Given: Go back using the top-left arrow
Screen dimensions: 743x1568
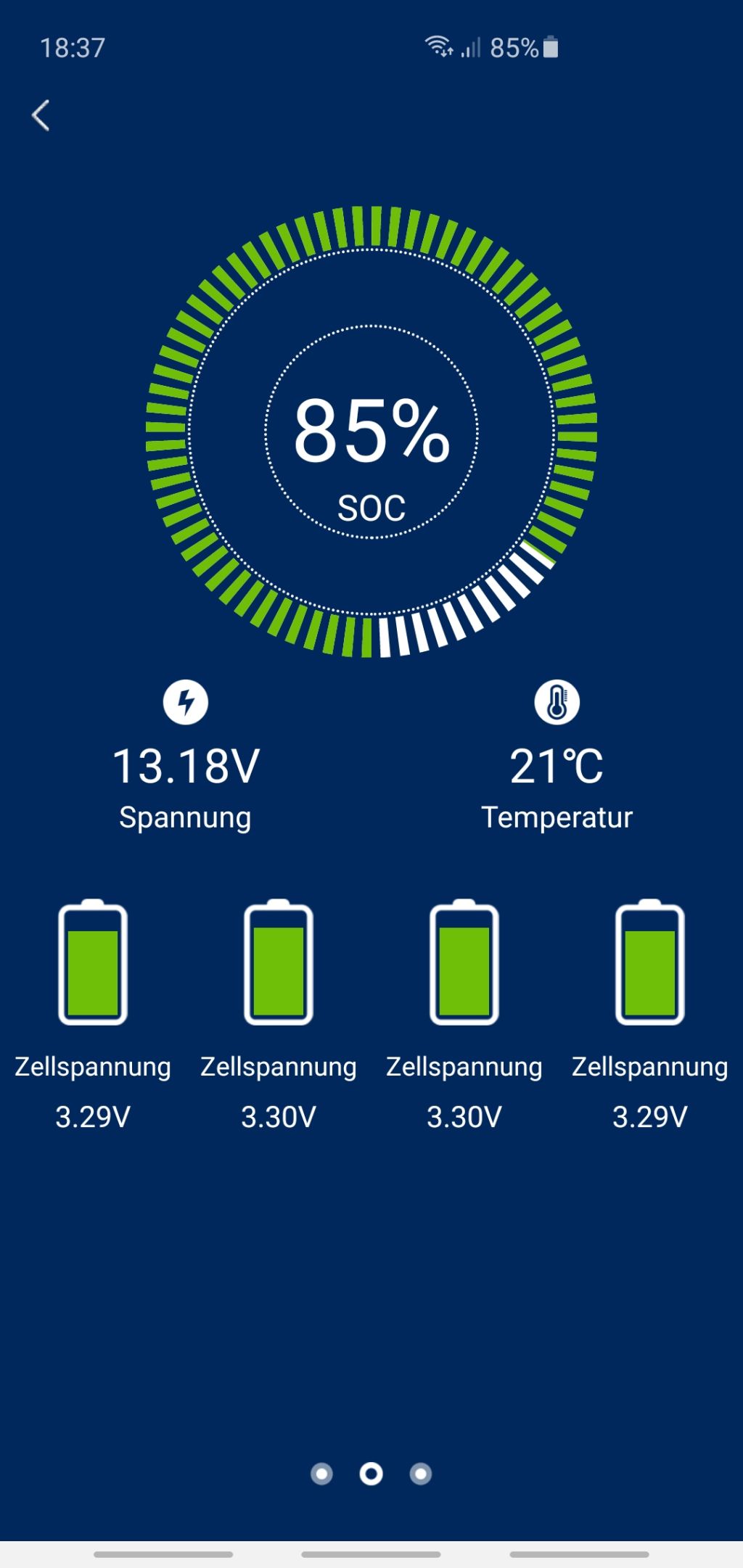Looking at the screenshot, I should (41, 115).
